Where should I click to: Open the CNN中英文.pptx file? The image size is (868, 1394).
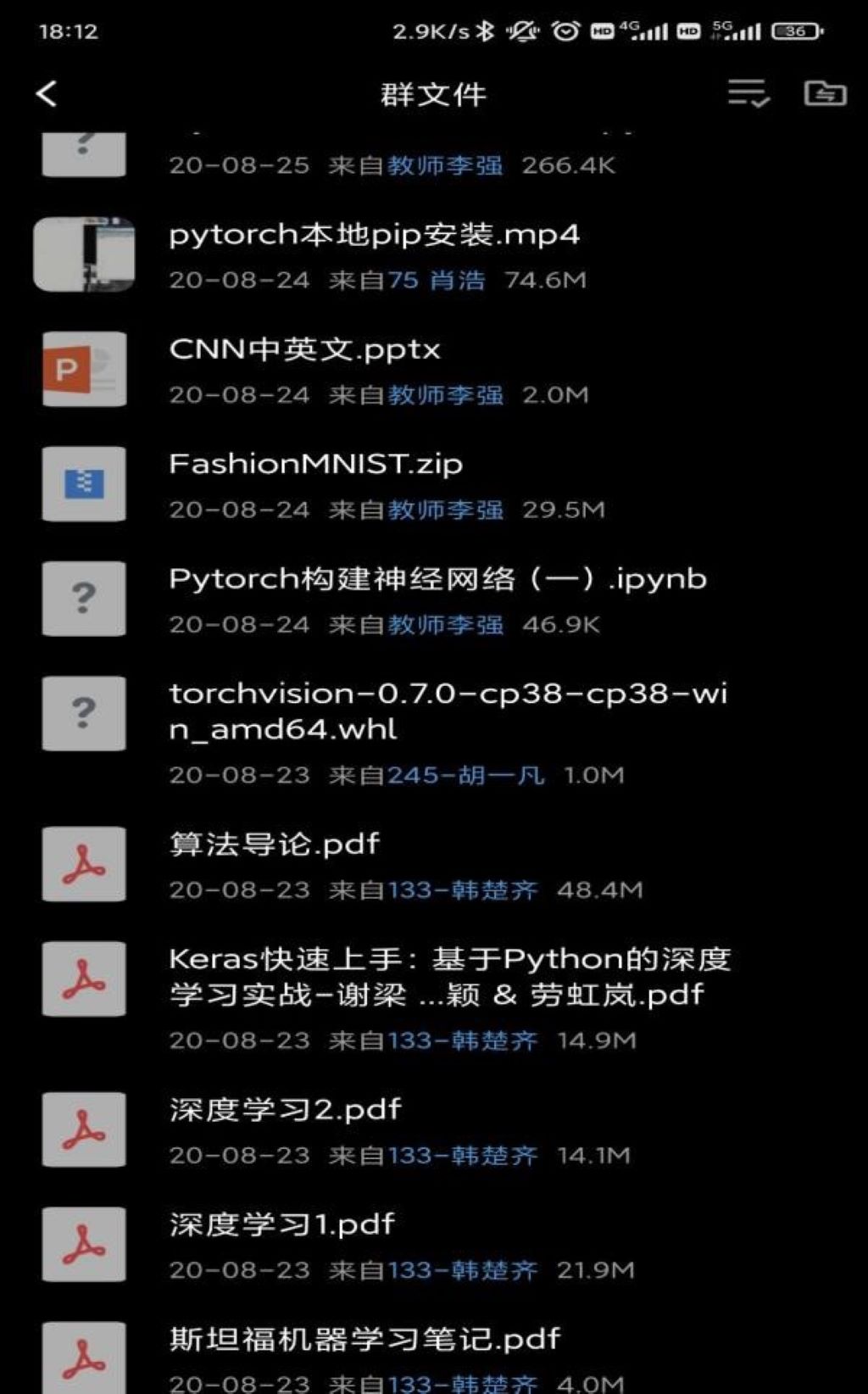click(x=305, y=350)
